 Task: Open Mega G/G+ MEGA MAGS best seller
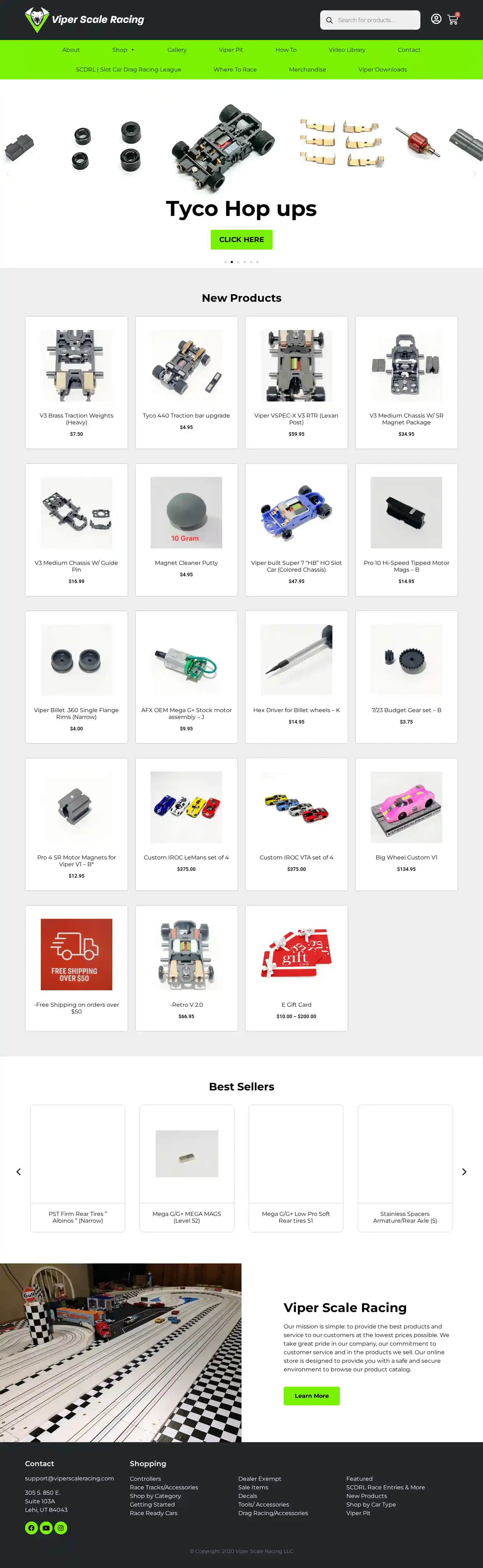186,1217
